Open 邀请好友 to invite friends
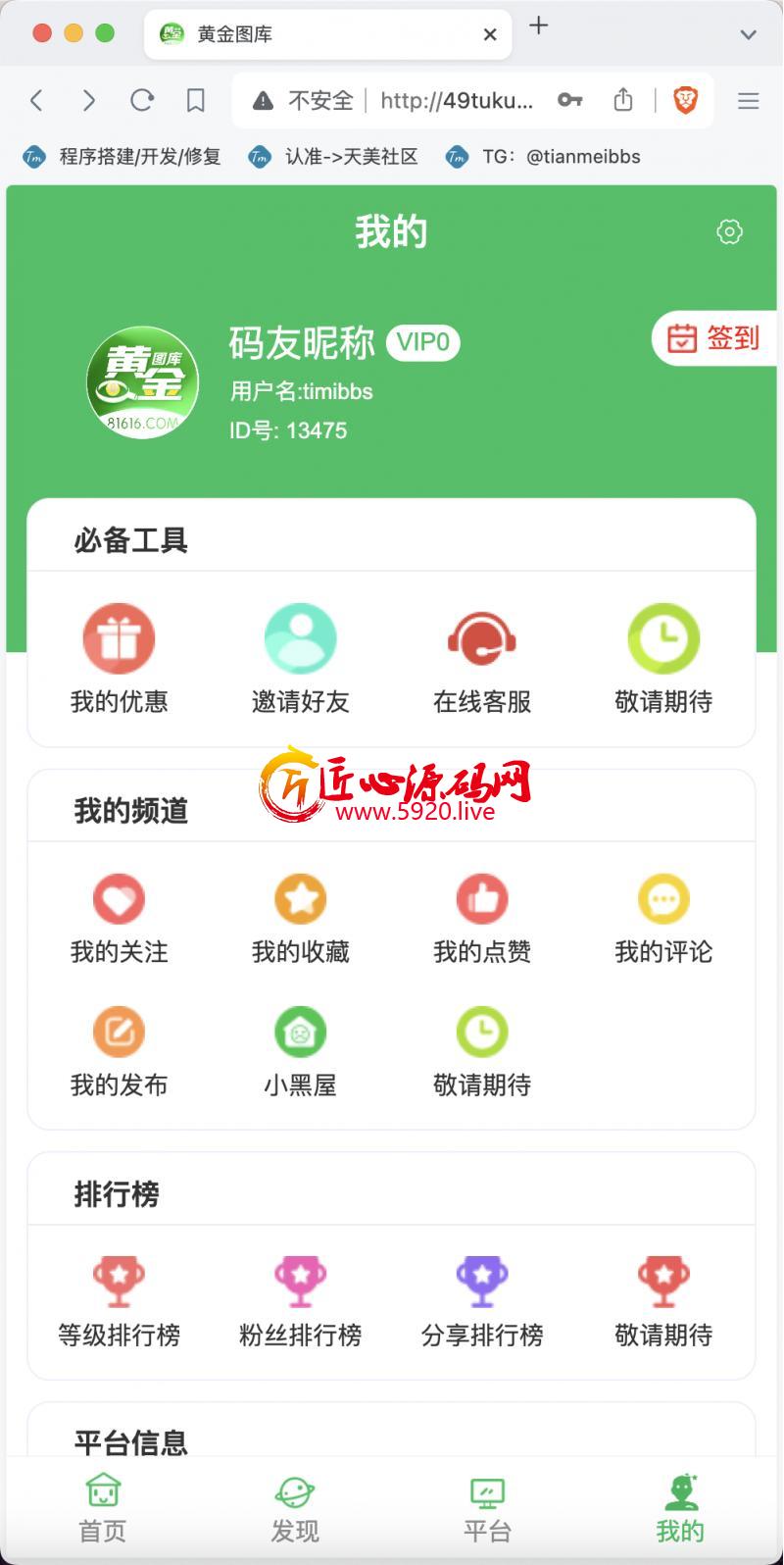The image size is (784, 1565). (x=300, y=659)
